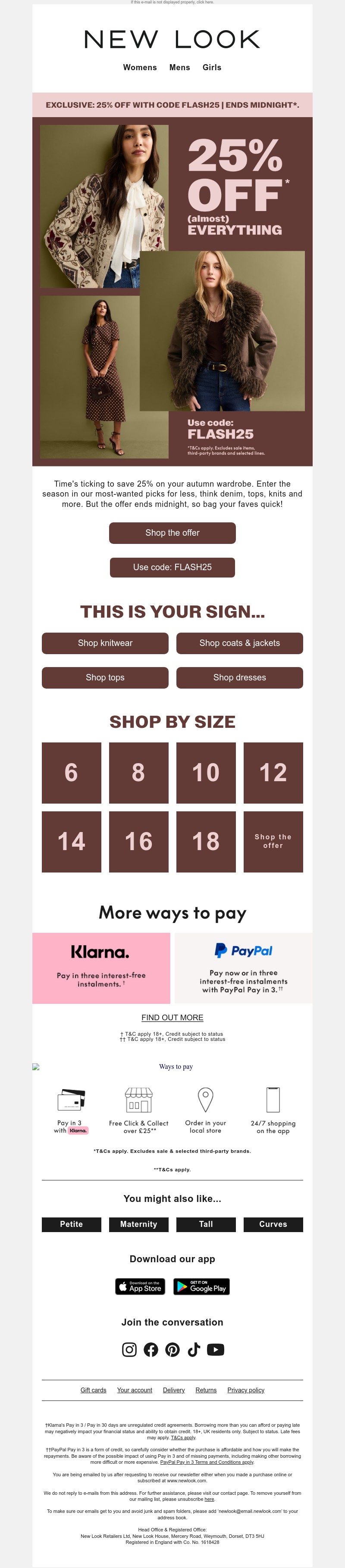This screenshot has width=345, height=1568.
Task: Open the Womens category link
Action: pos(140,68)
